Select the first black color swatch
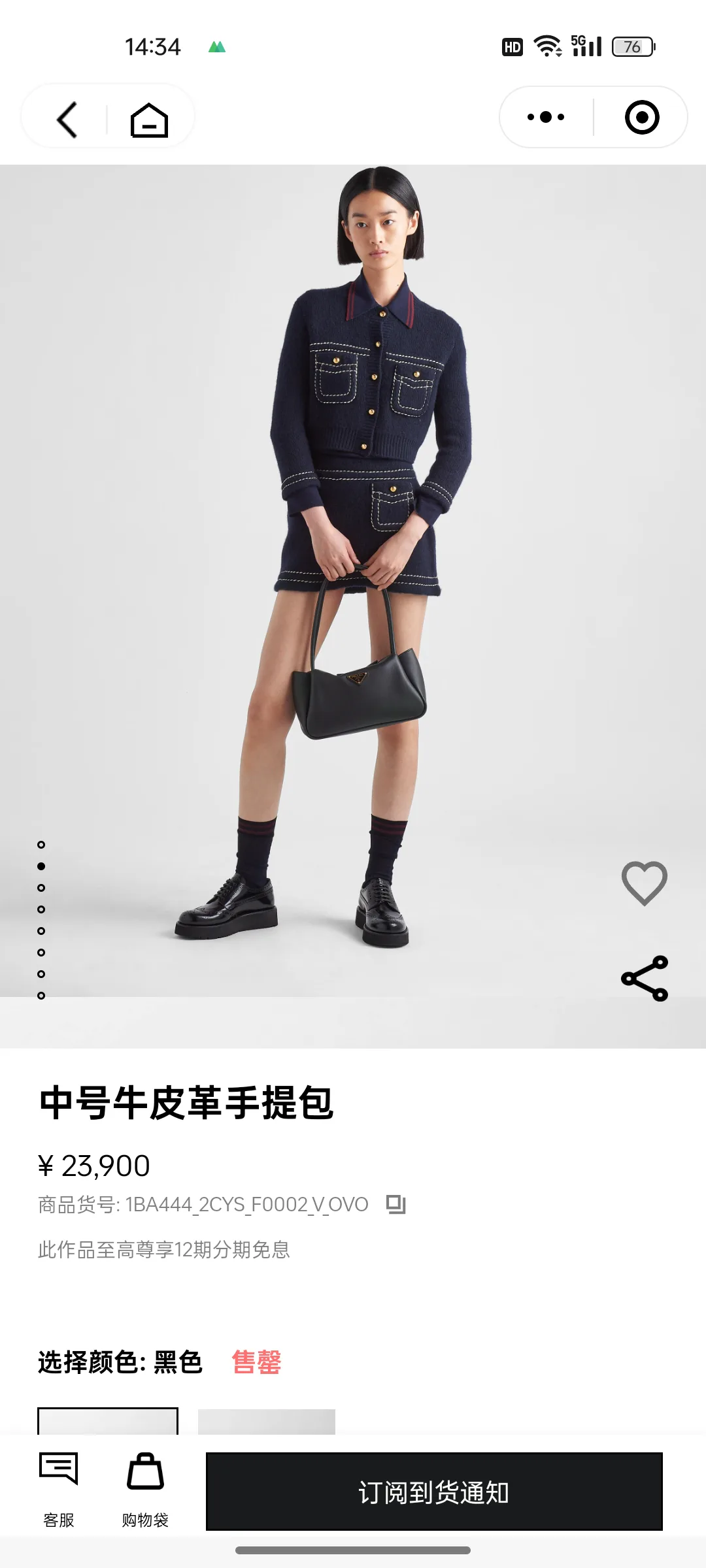 (108, 1421)
